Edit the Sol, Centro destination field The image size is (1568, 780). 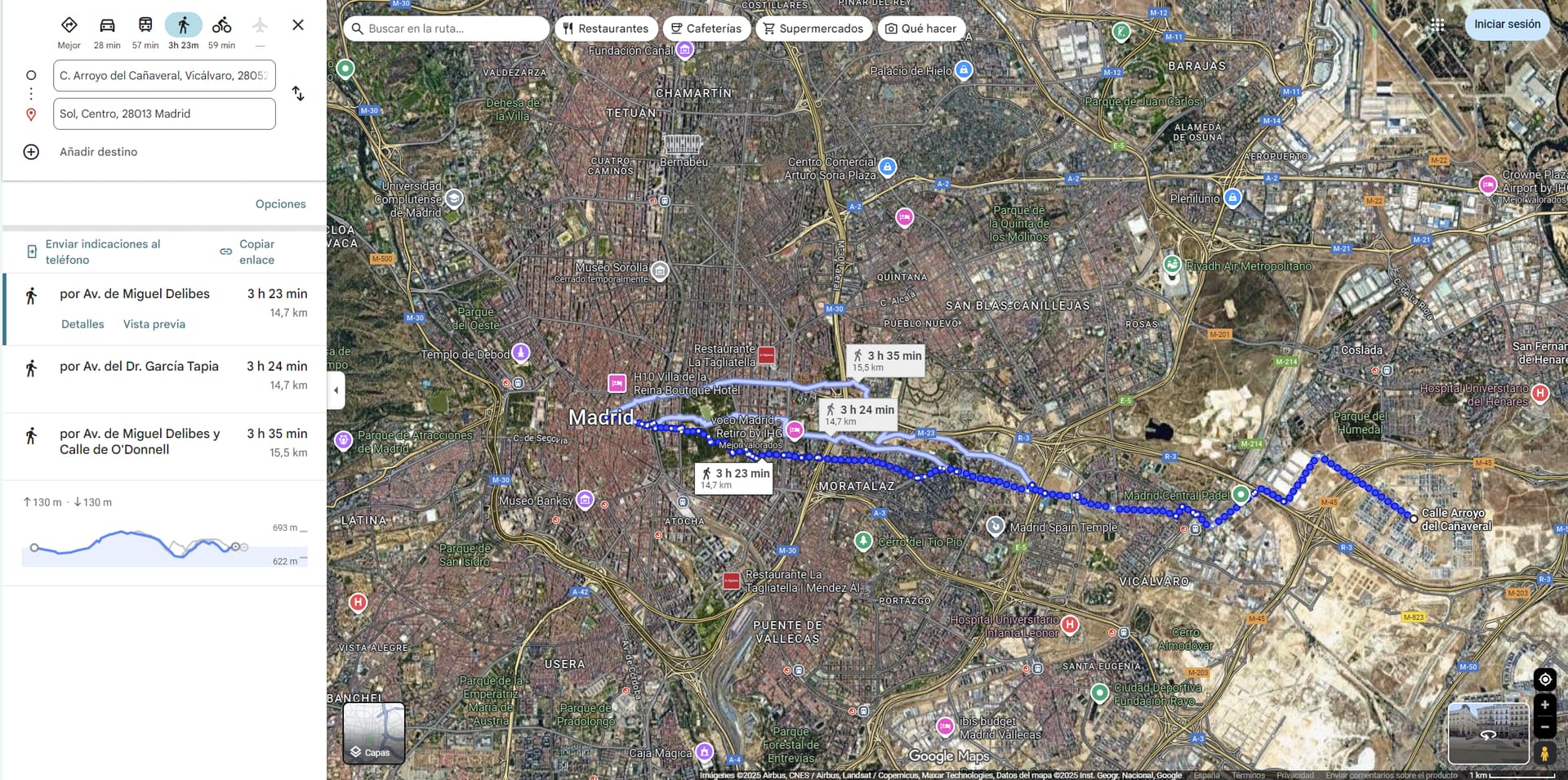click(164, 114)
